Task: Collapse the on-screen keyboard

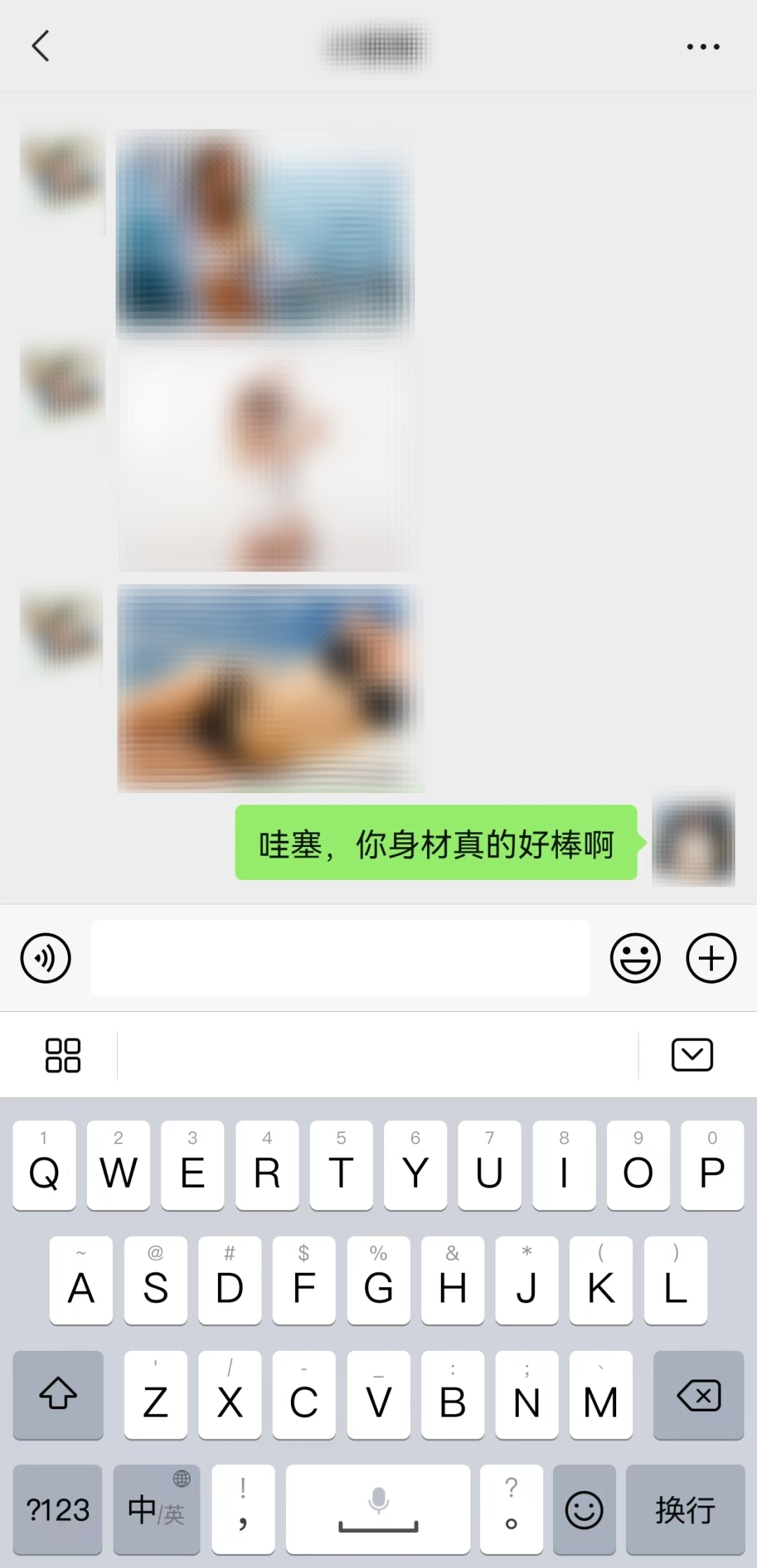Action: (x=692, y=1055)
